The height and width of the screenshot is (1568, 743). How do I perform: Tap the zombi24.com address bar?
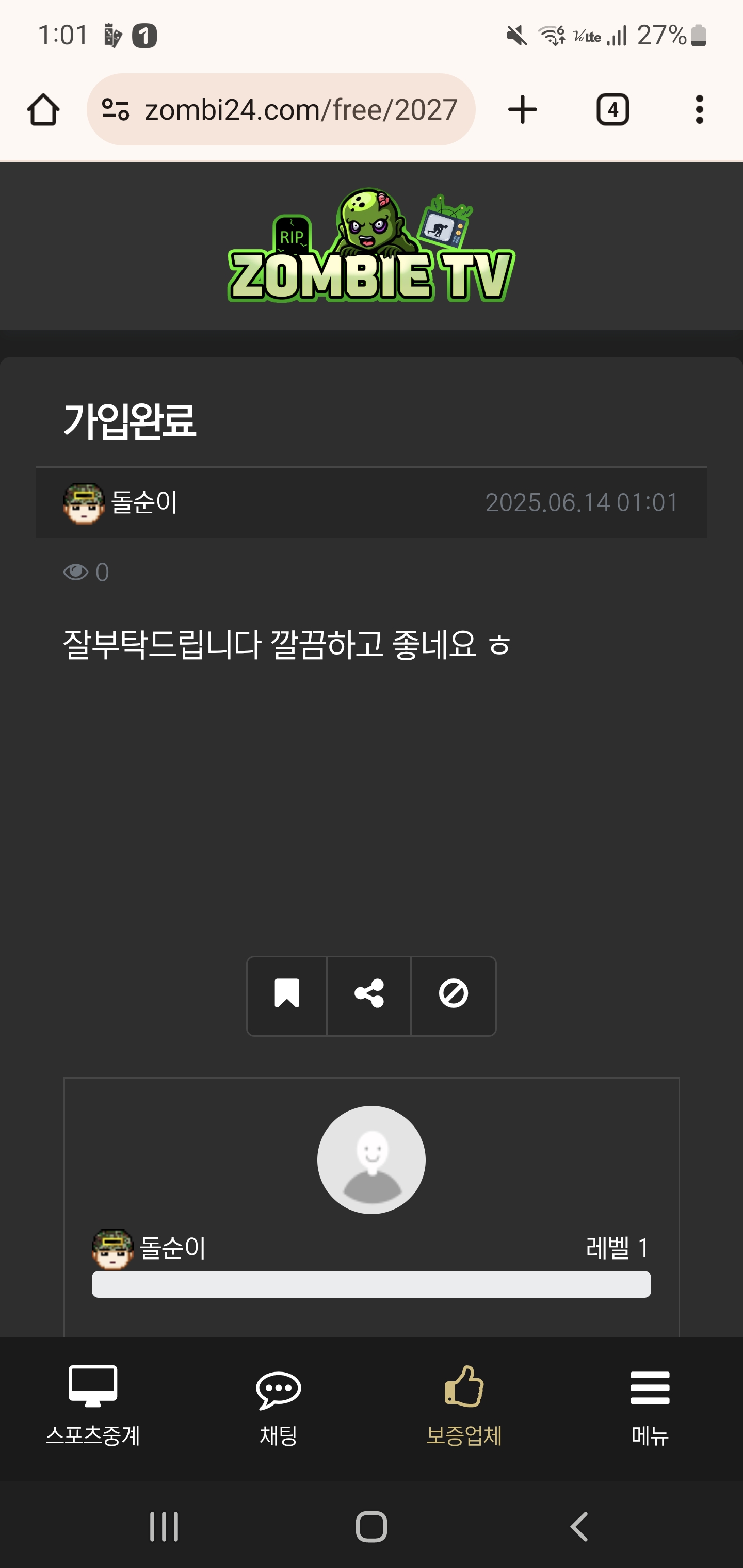(x=300, y=110)
